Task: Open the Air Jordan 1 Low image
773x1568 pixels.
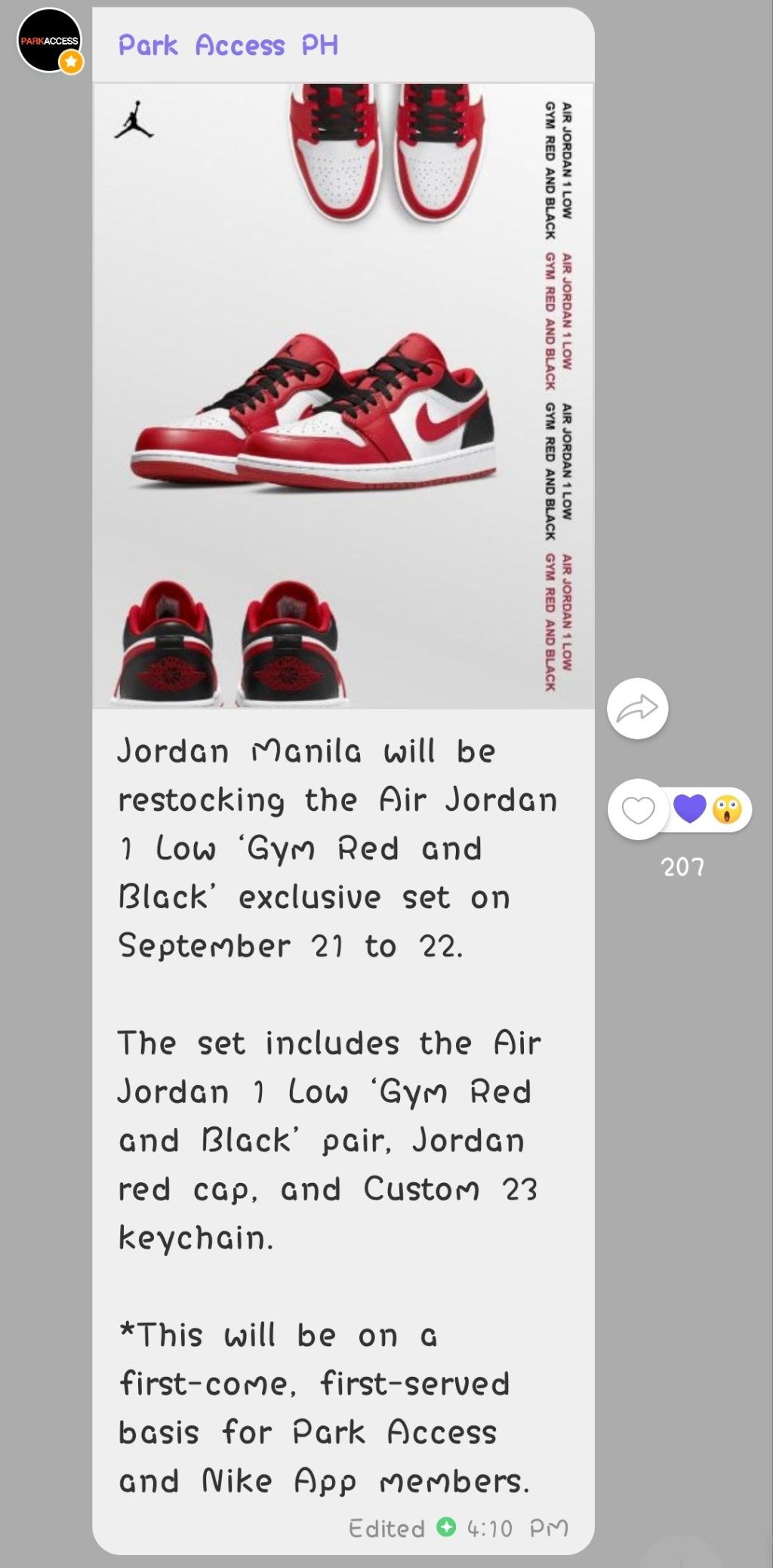Action: pos(343,396)
